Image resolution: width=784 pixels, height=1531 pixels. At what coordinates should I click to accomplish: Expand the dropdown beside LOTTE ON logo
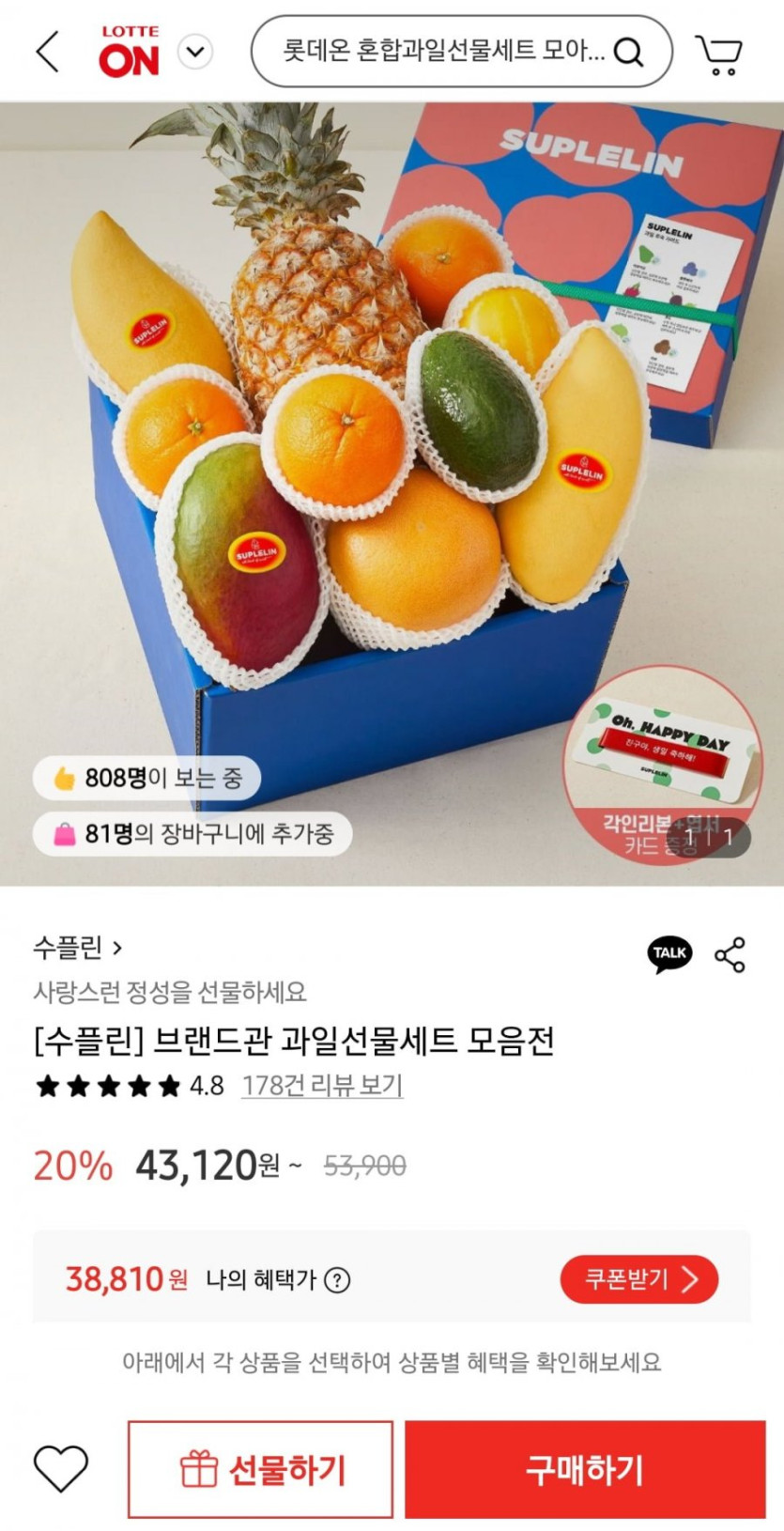pos(195,52)
